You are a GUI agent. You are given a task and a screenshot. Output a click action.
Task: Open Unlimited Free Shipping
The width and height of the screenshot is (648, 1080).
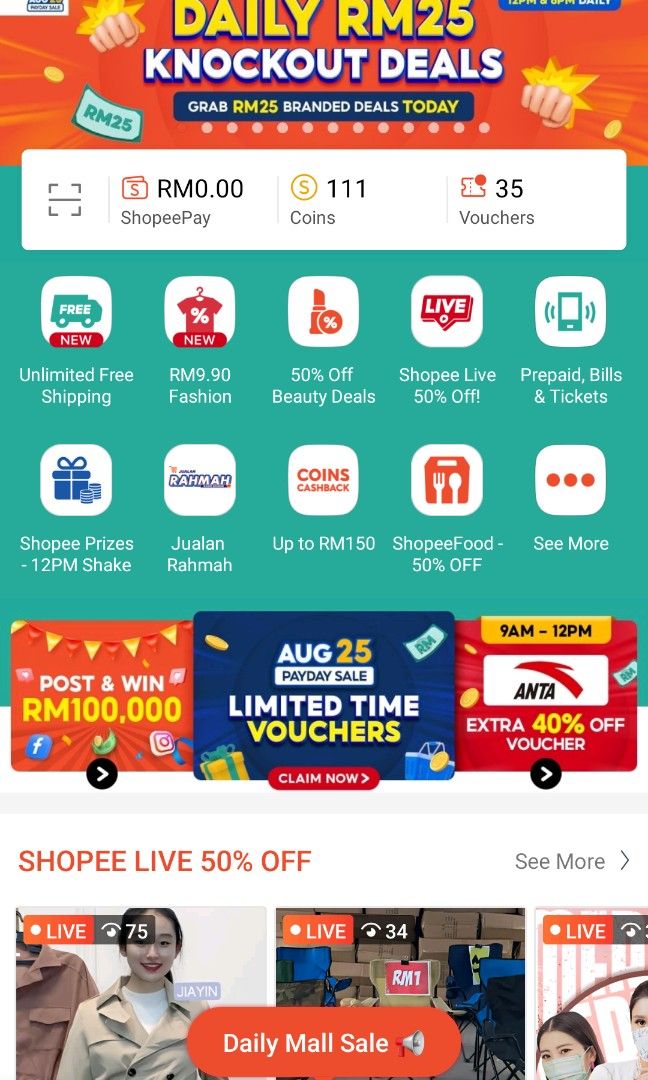pos(76,312)
